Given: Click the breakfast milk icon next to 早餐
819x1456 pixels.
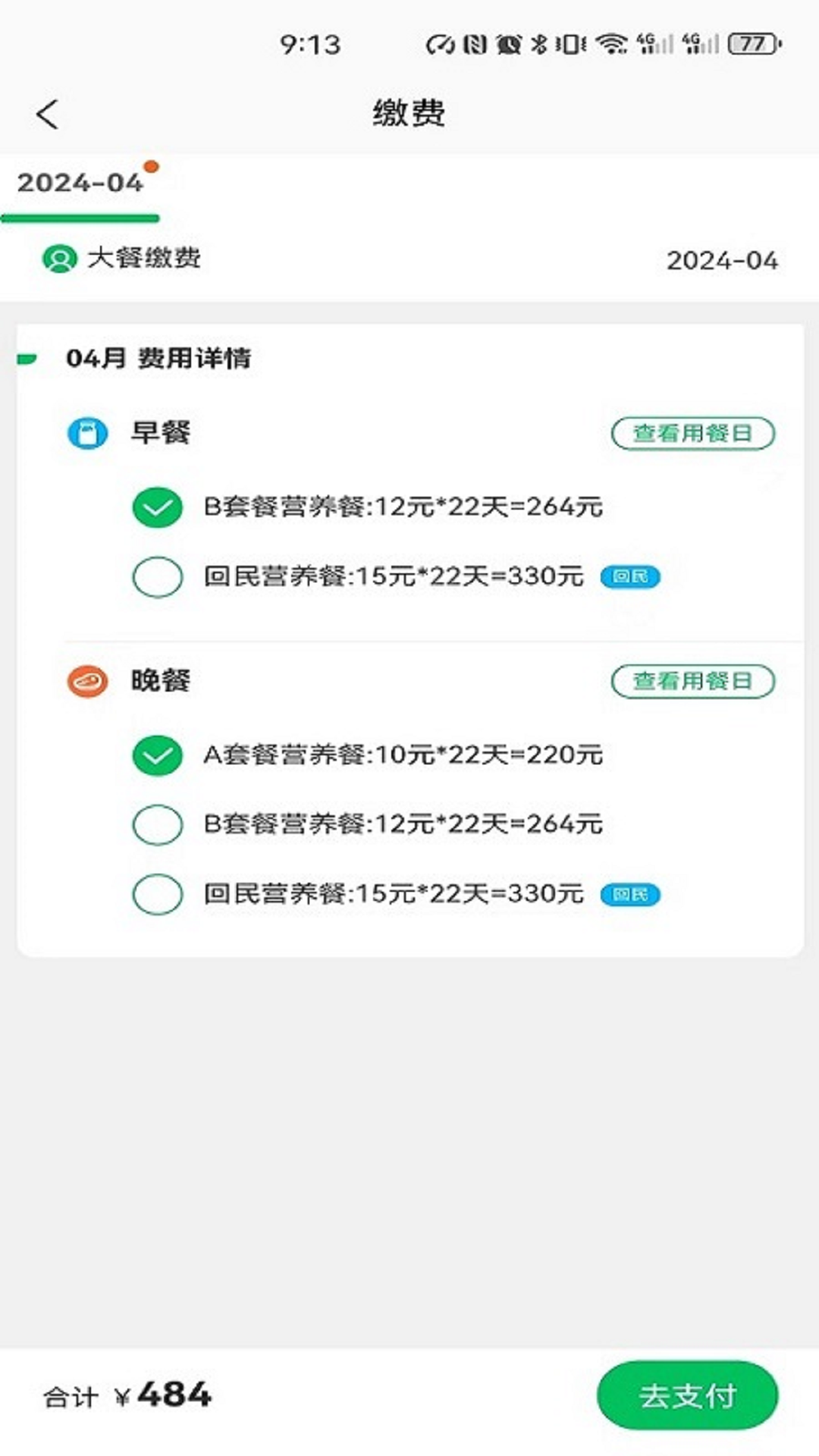Looking at the screenshot, I should pyautogui.click(x=86, y=433).
